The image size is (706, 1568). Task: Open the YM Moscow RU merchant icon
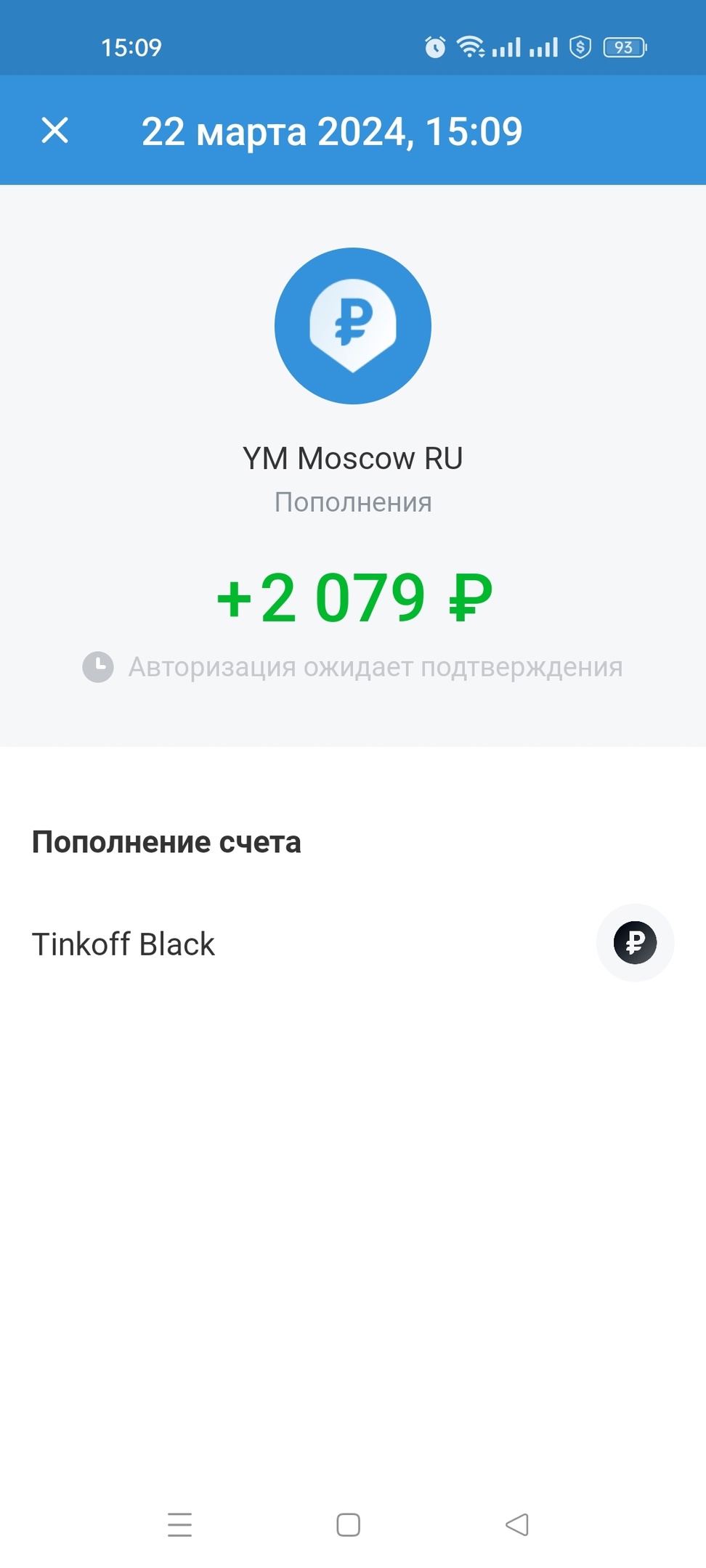click(x=353, y=326)
